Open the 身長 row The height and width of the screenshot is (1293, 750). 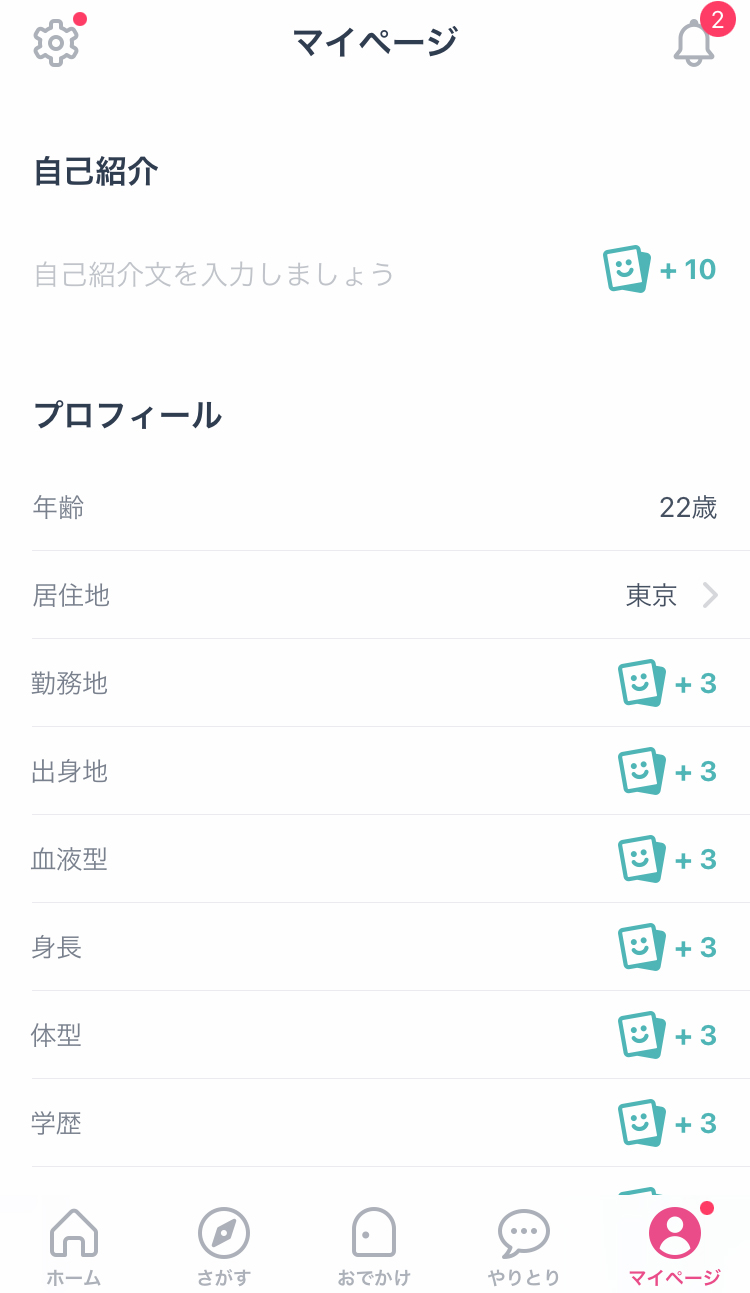[391, 947]
